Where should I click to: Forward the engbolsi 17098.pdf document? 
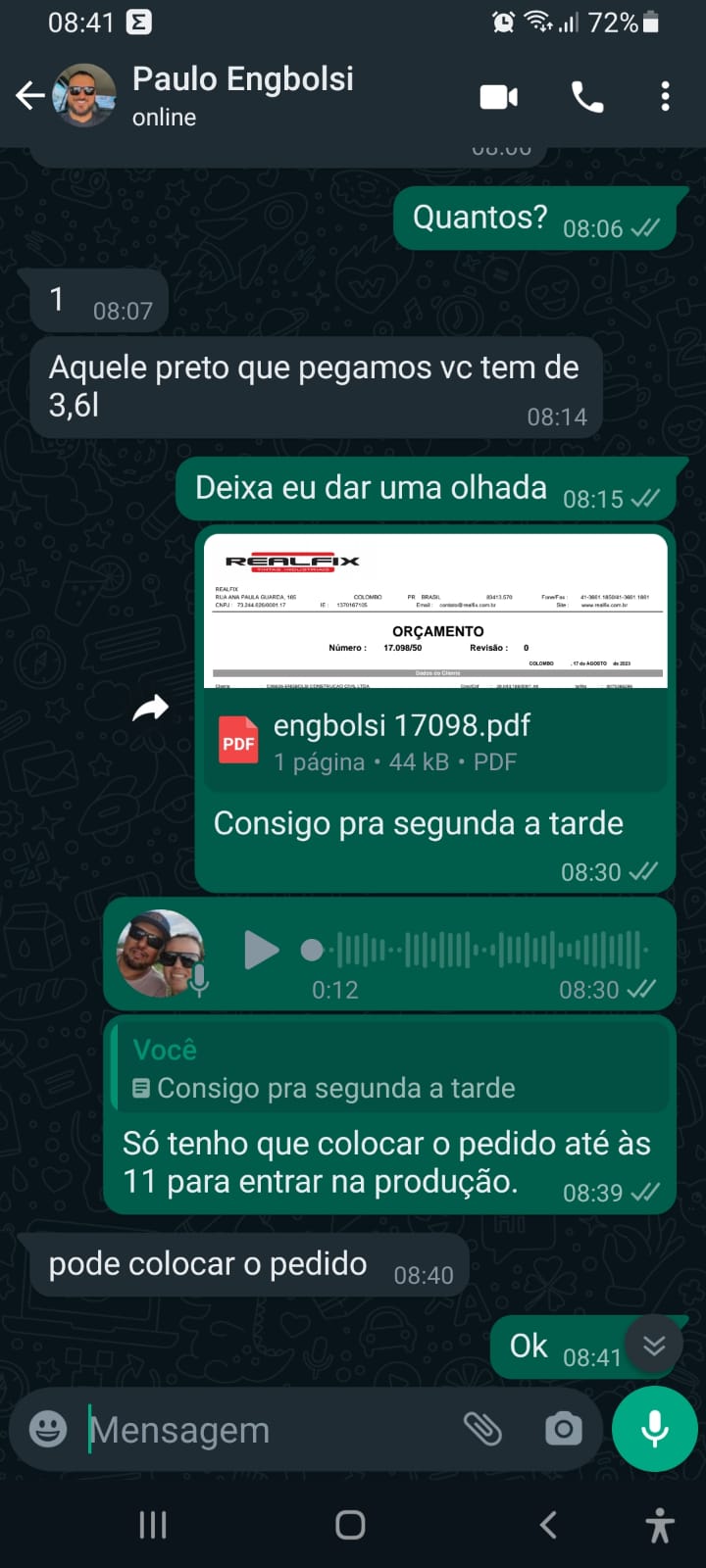click(x=151, y=708)
